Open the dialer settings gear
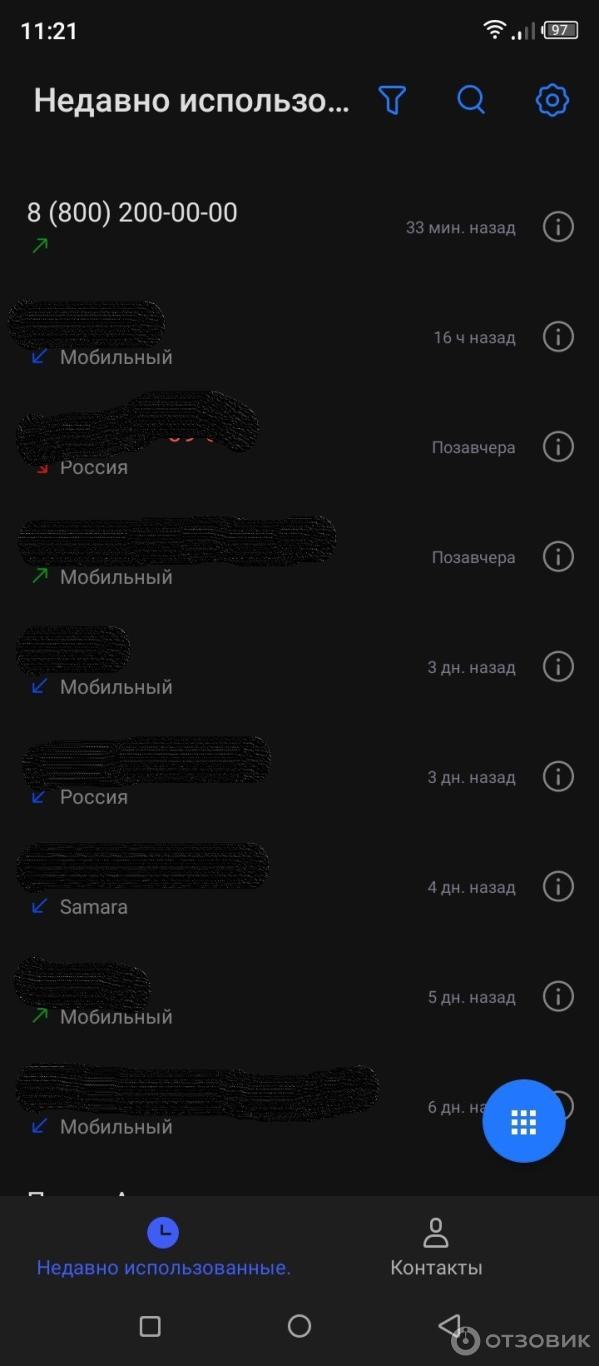The width and height of the screenshot is (600, 1366). (552, 100)
